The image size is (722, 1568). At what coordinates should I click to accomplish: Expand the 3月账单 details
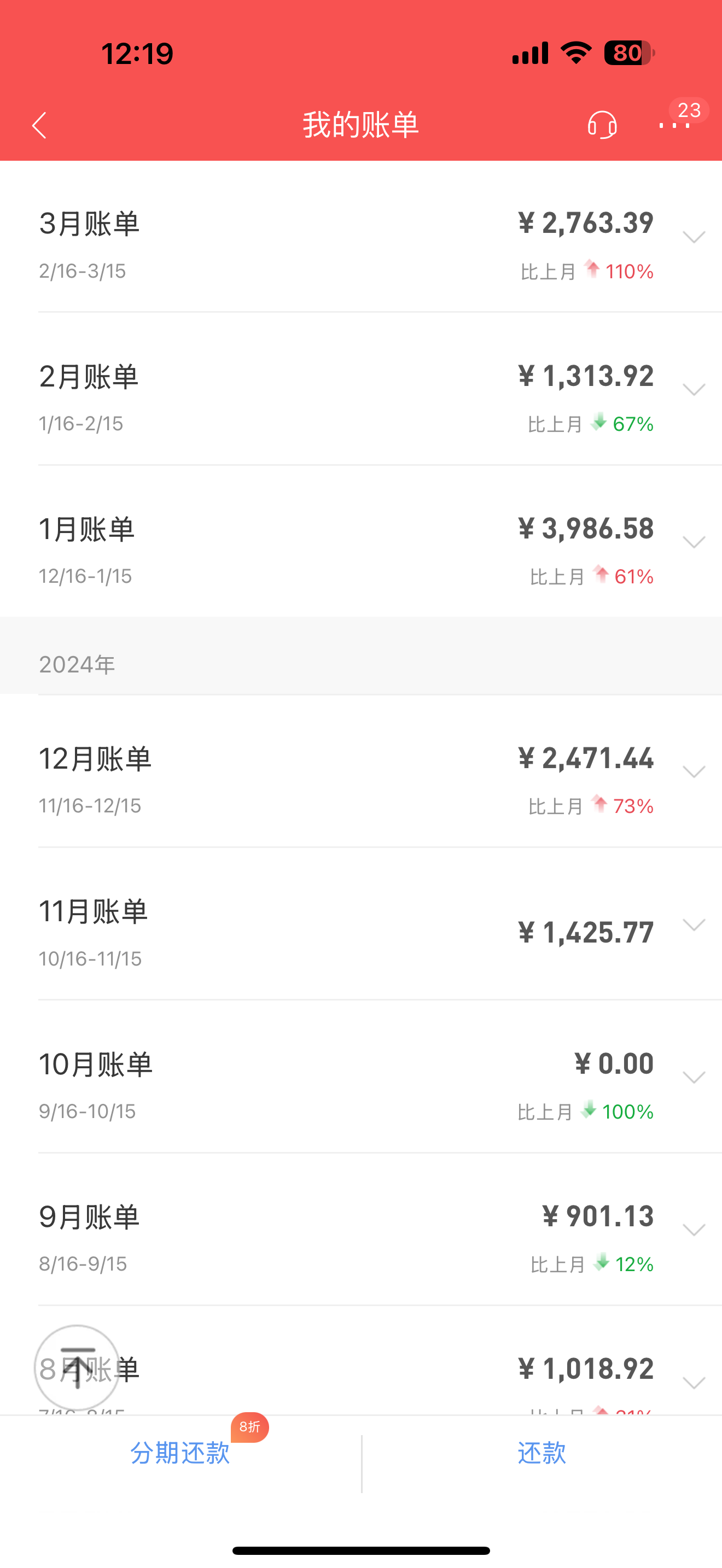pos(694,236)
